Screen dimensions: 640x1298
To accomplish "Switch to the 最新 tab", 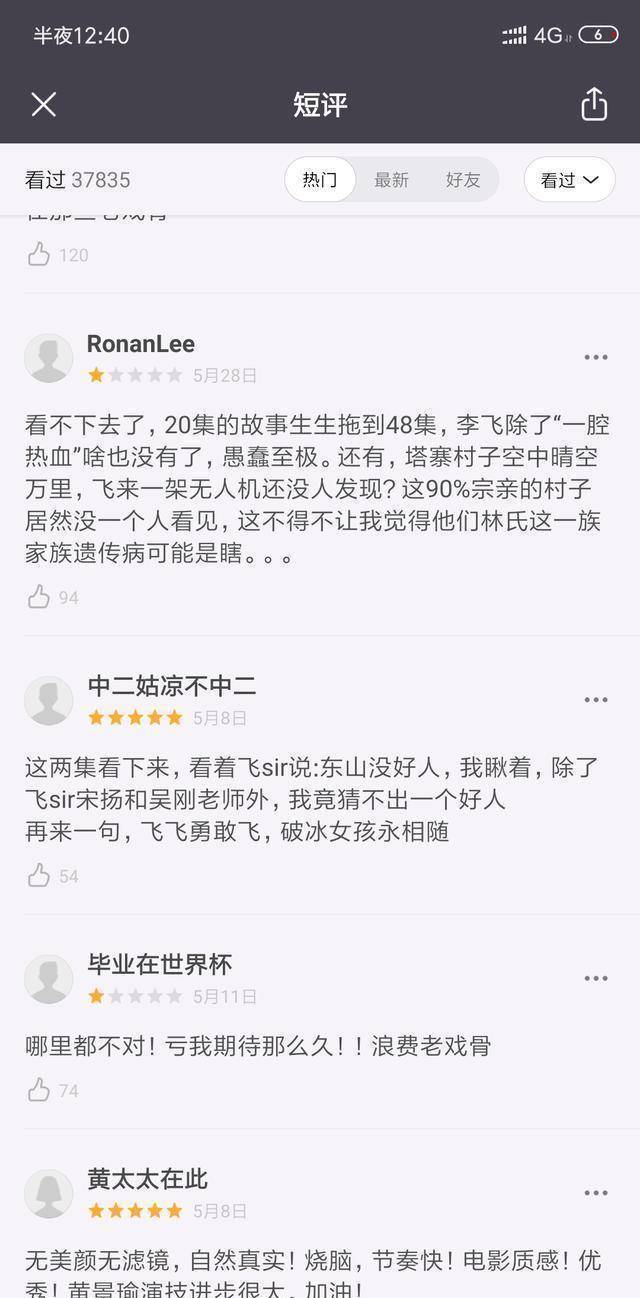I will point(391,180).
